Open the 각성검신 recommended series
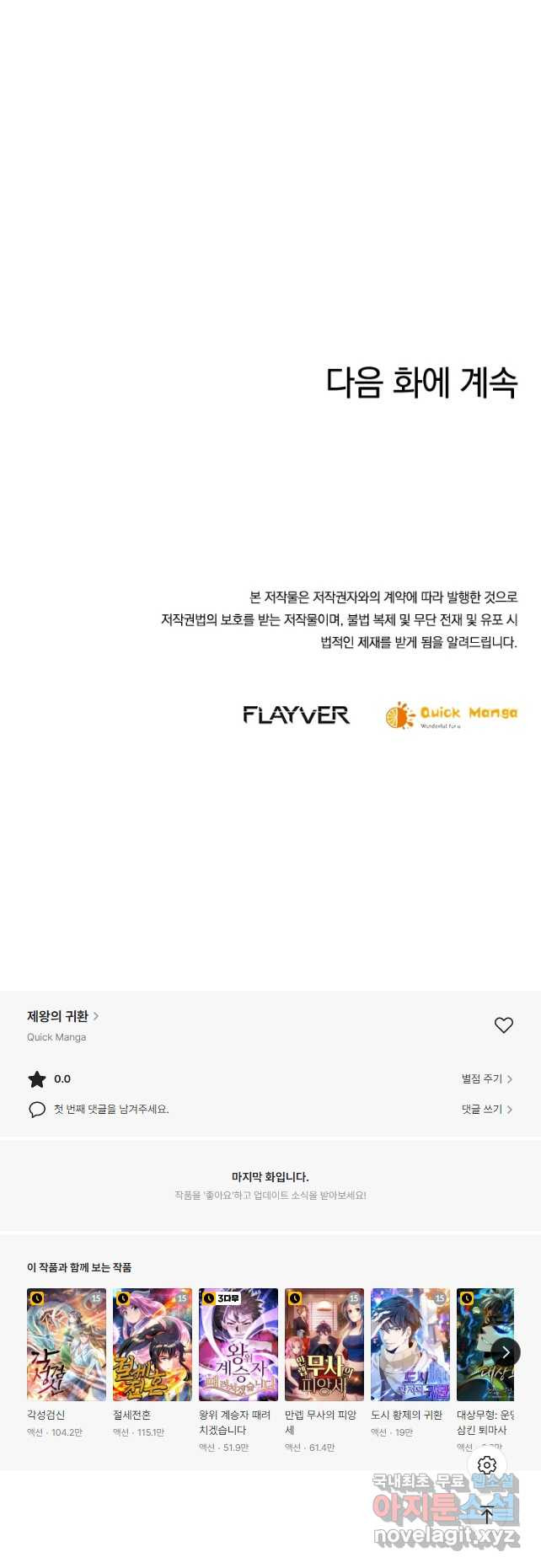541x1568 pixels. (x=67, y=1344)
